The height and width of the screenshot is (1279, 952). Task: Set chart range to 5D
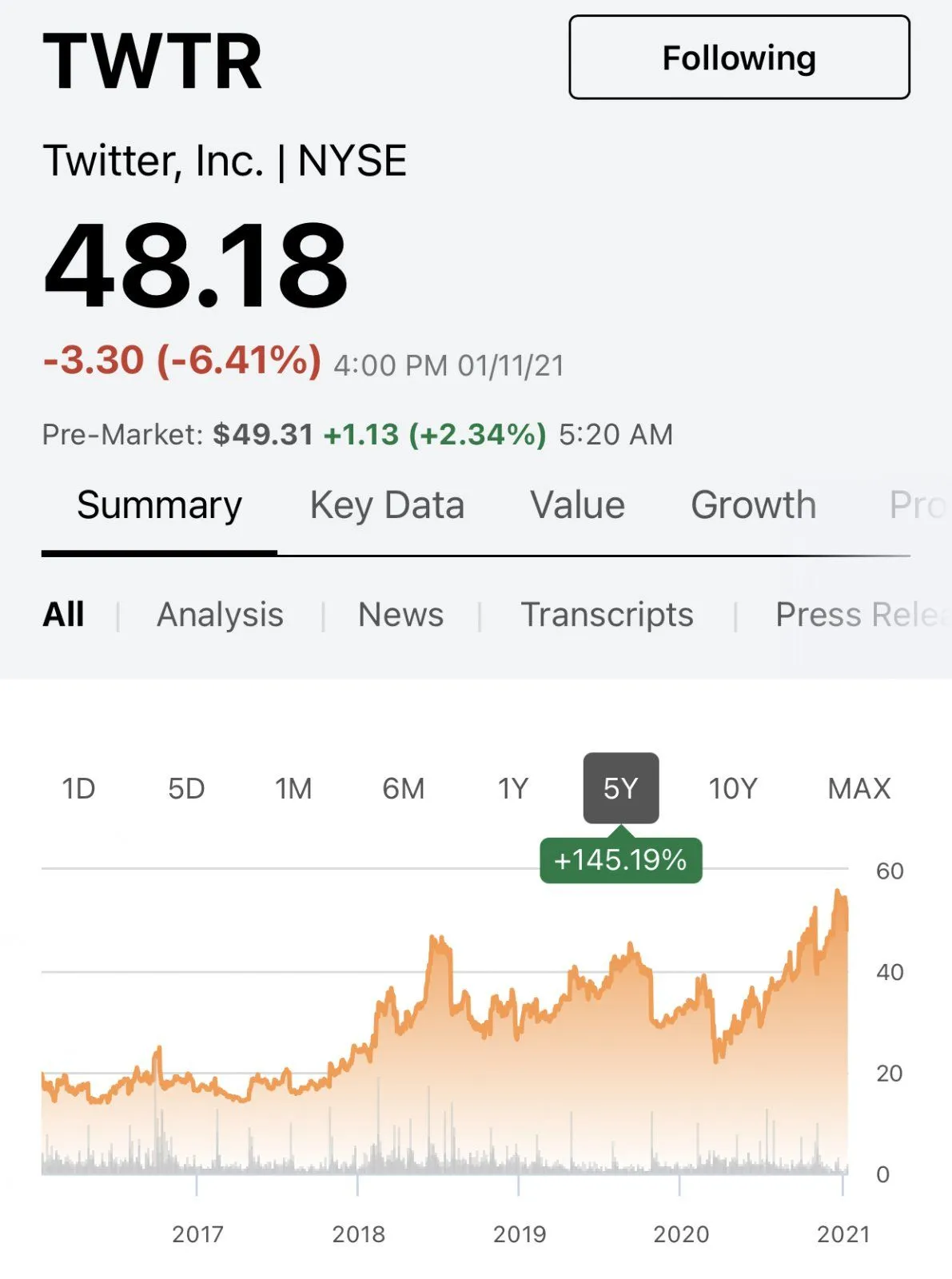pyautogui.click(x=186, y=789)
